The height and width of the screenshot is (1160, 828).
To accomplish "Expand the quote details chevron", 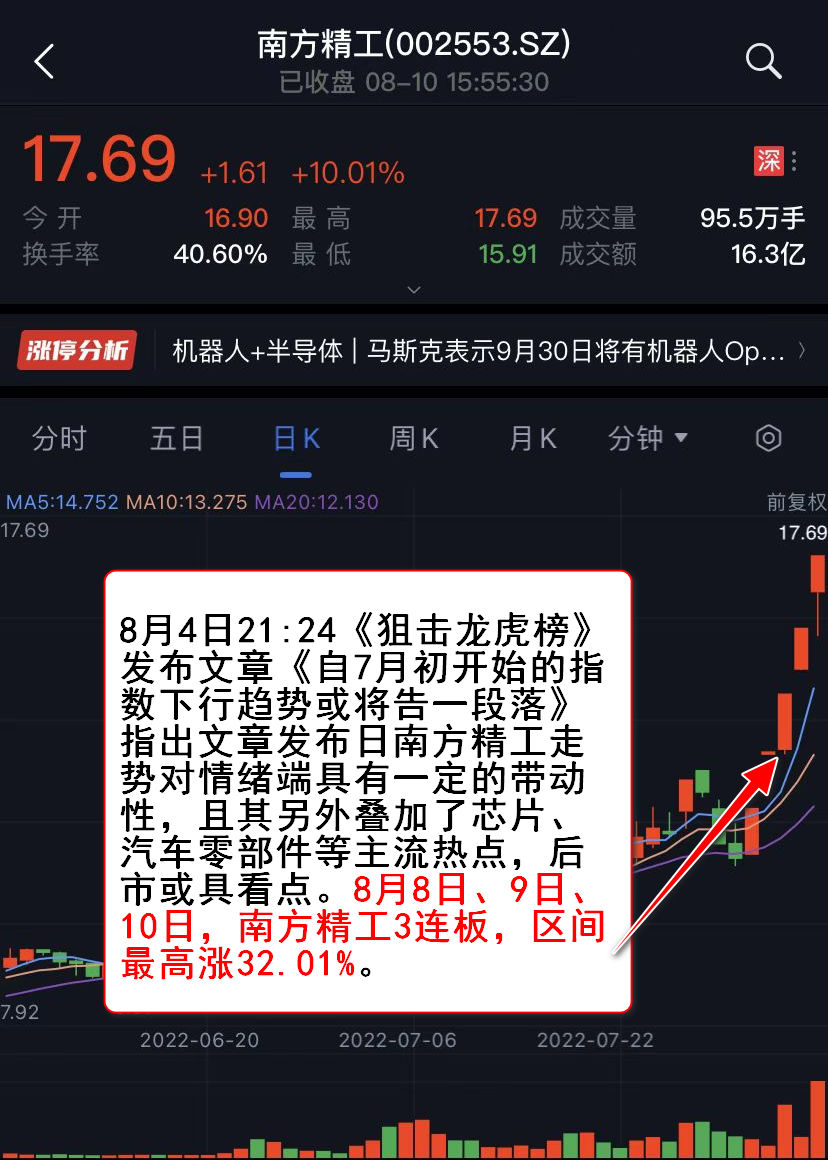I will tap(414, 290).
